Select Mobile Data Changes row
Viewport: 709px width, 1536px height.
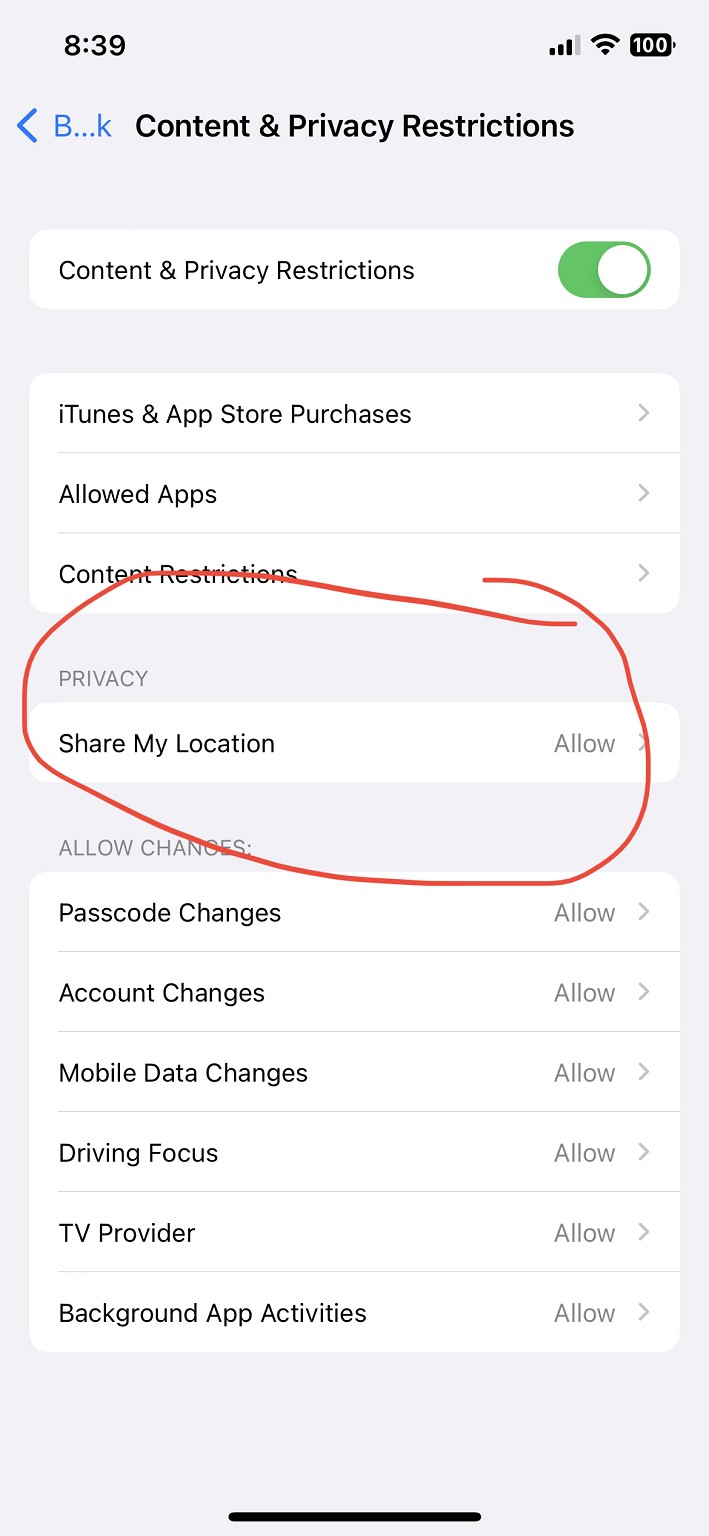pos(354,1072)
